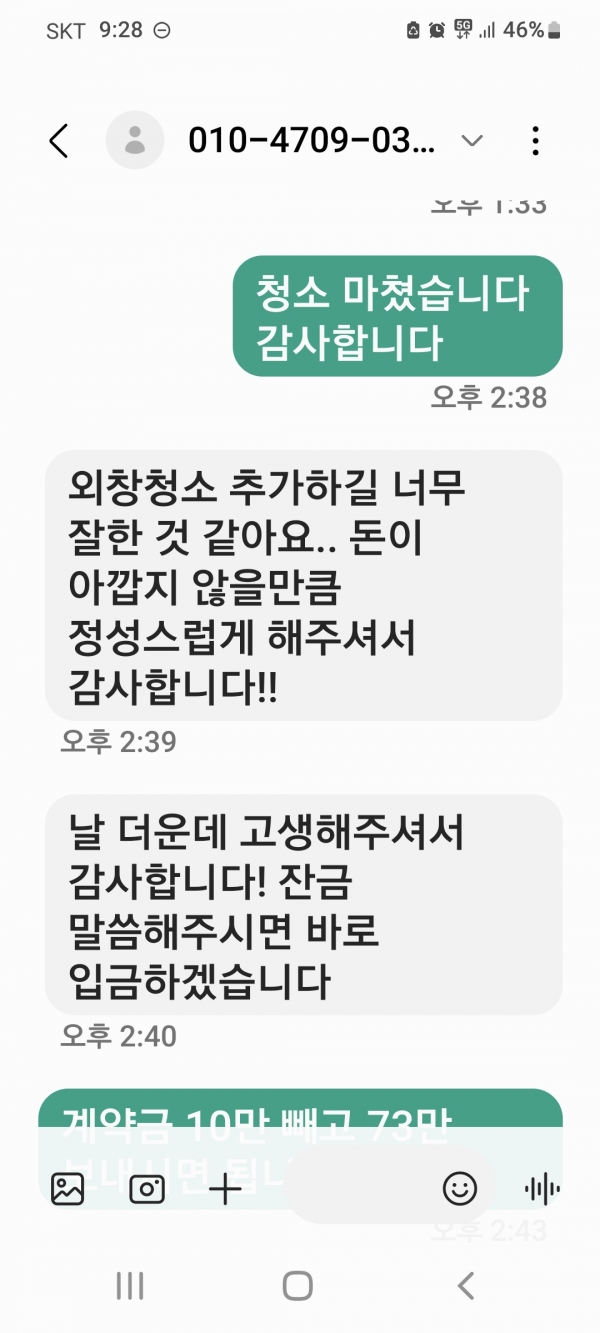Open the emoji sticker picker
600x1333 pixels.
459,1189
